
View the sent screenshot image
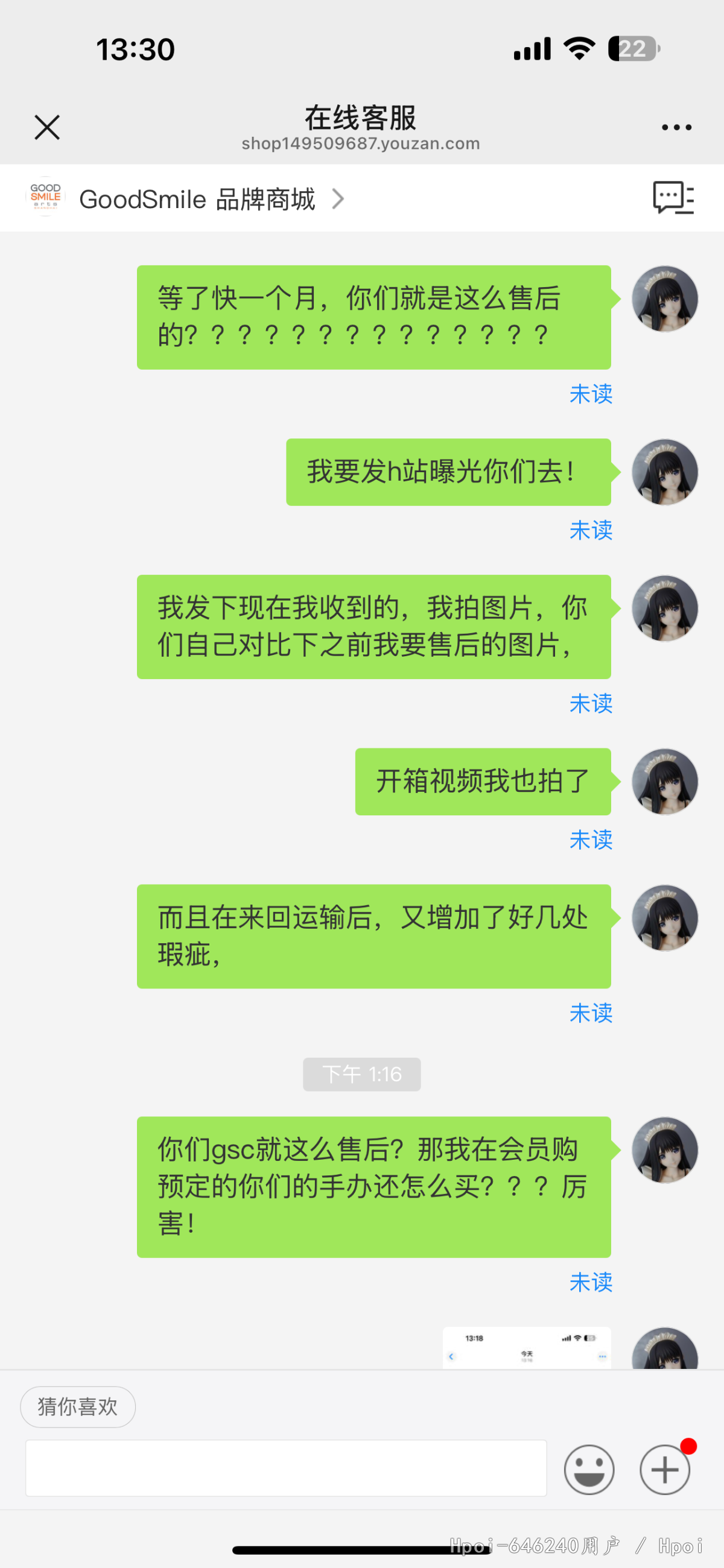[x=526, y=1348]
